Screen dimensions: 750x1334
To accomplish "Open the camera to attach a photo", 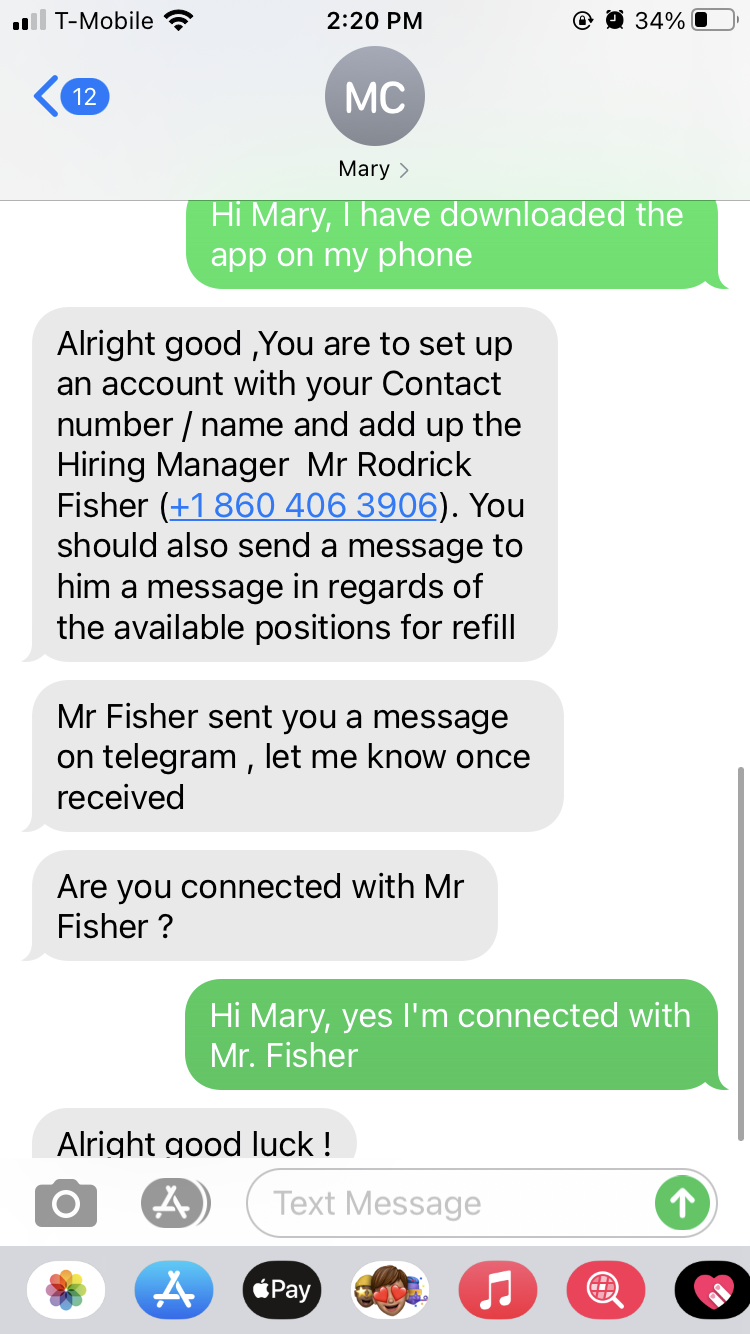I will [x=66, y=1203].
